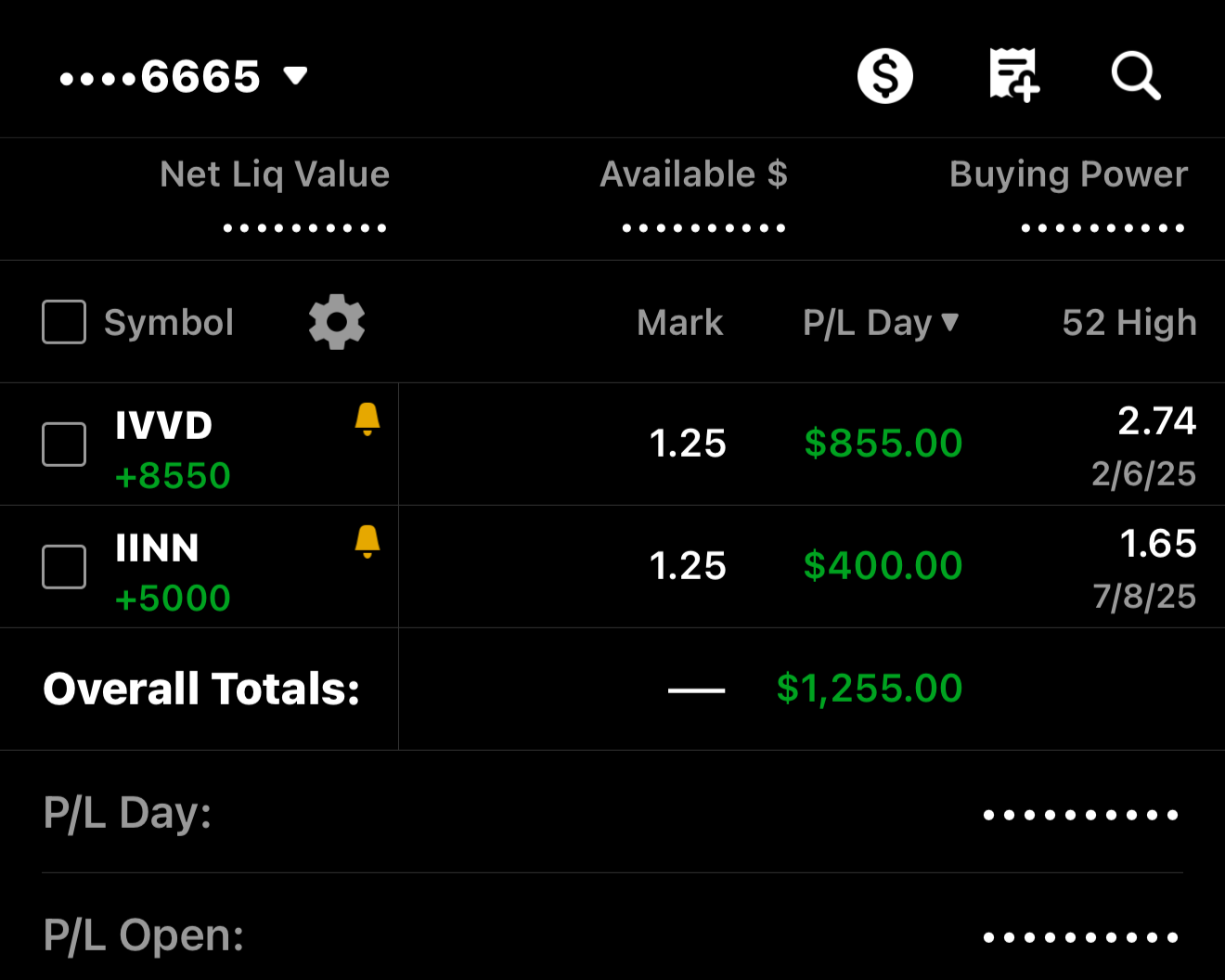Open the account selector dropdown for 6665

(184, 77)
